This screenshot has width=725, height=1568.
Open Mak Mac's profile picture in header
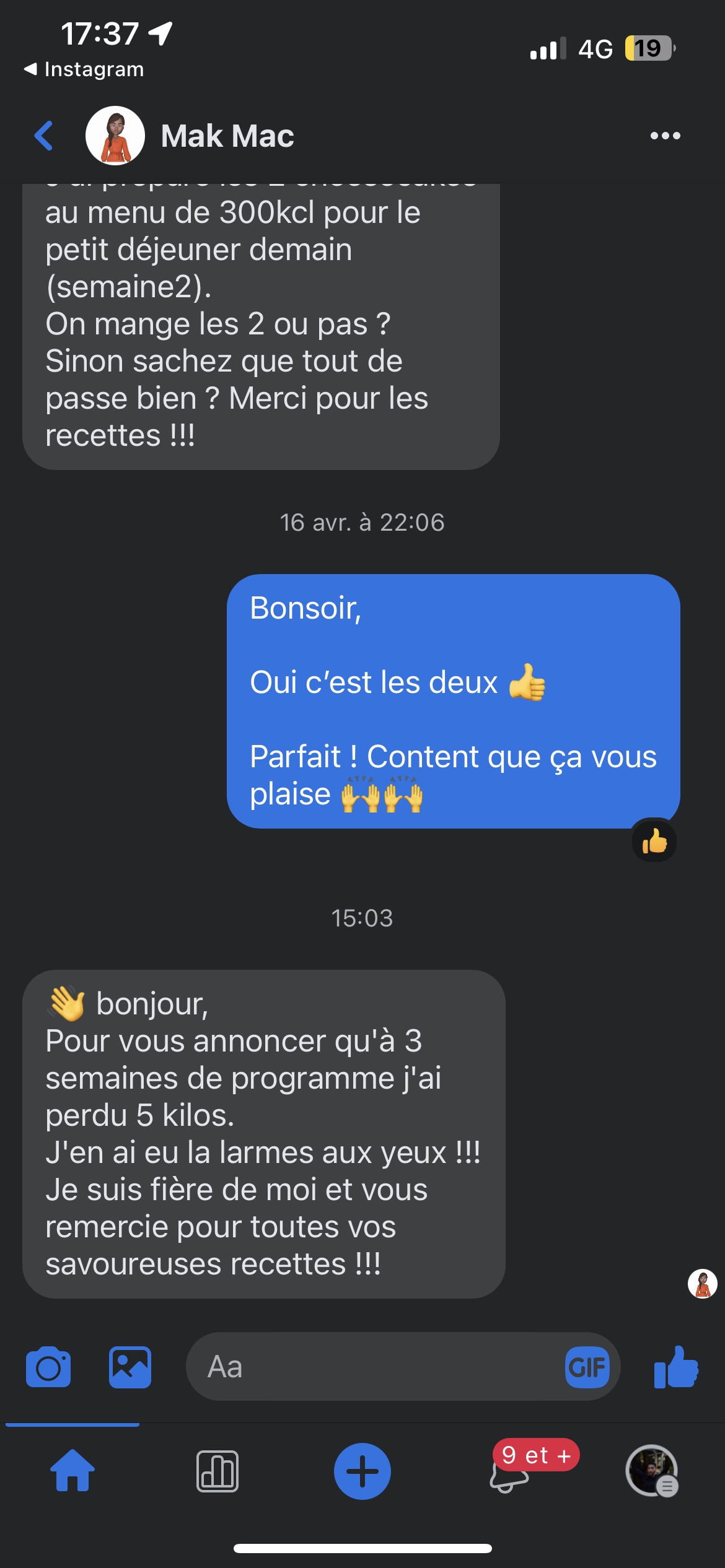coord(115,136)
